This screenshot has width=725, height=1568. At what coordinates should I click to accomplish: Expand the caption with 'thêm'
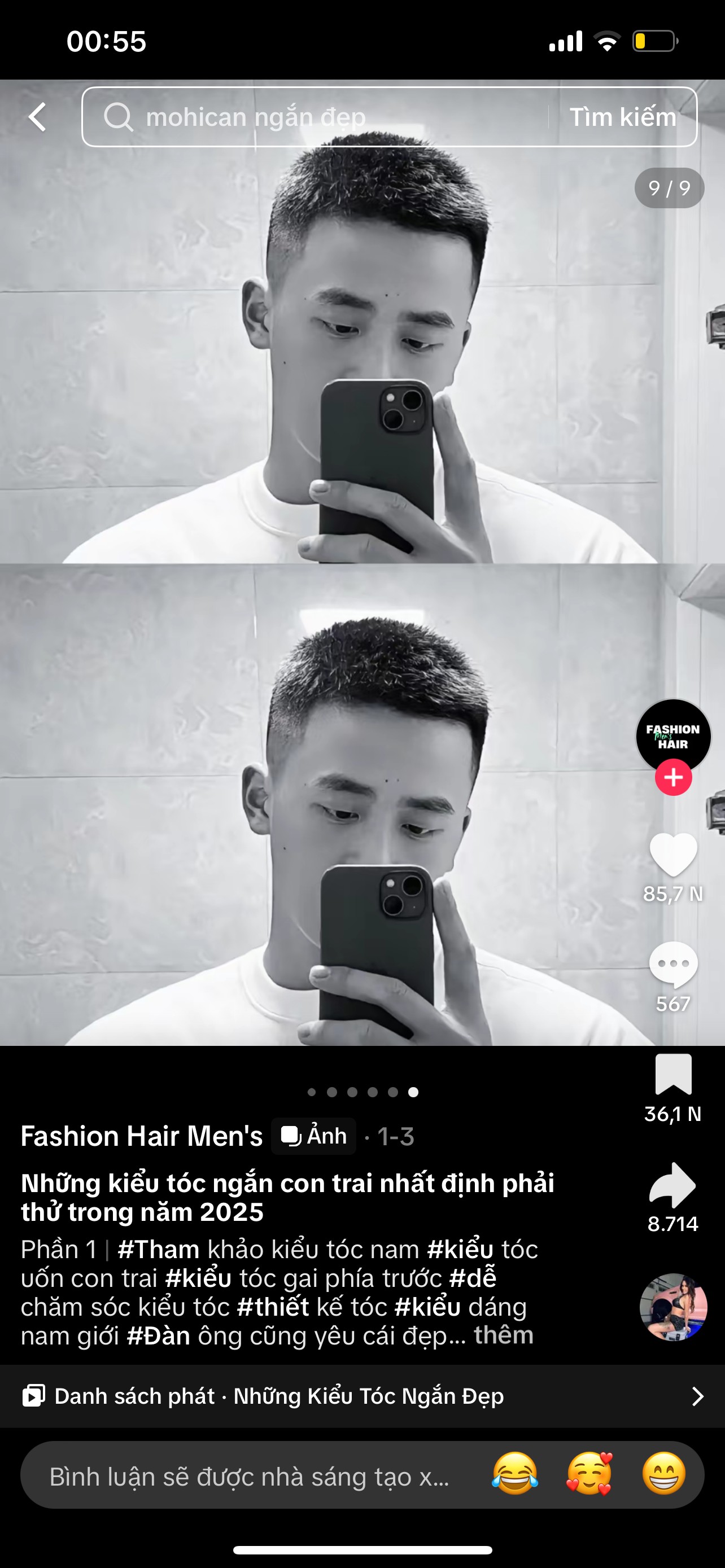(x=504, y=1335)
